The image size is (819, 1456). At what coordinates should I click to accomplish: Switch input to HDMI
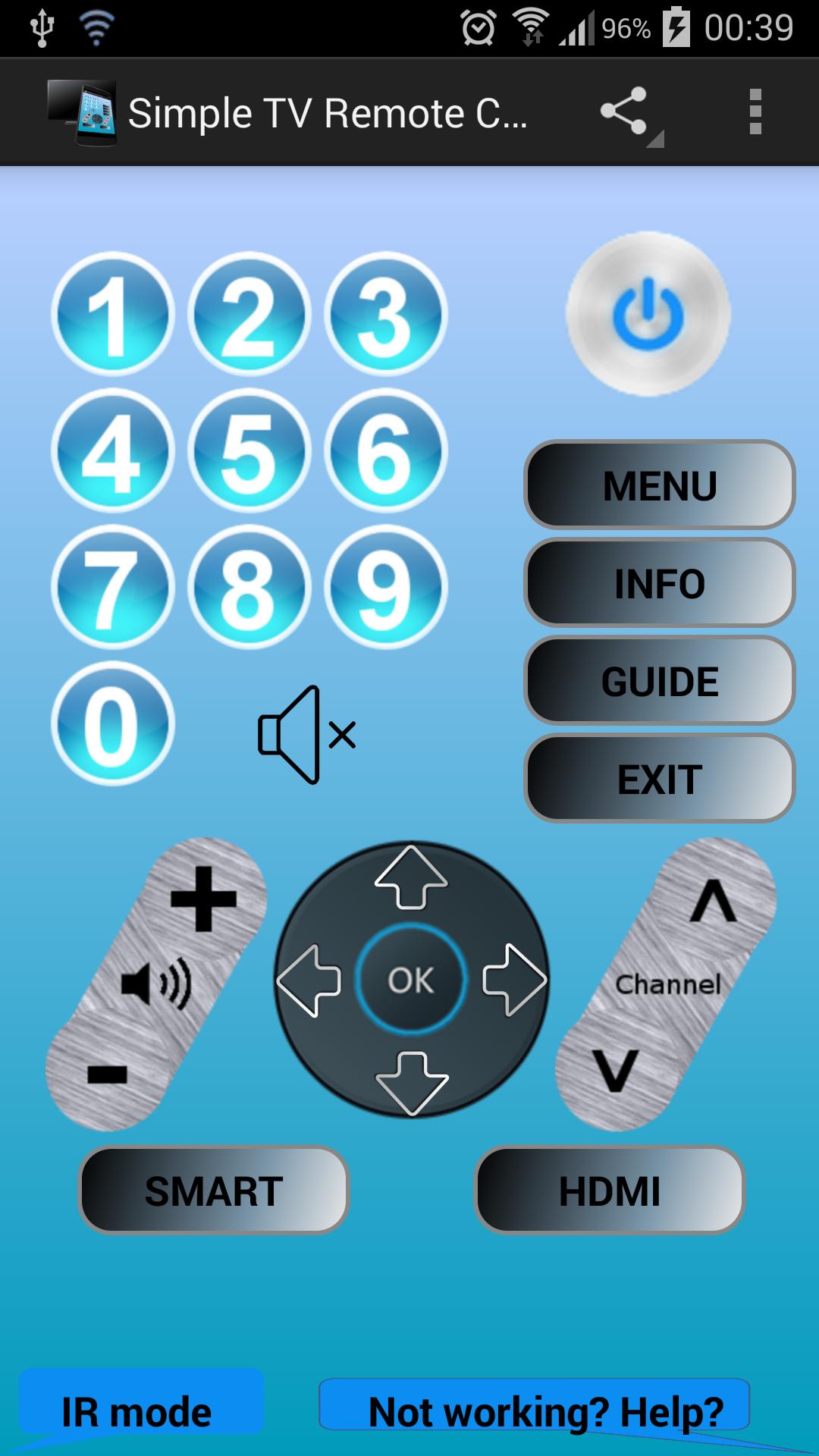[610, 1191]
